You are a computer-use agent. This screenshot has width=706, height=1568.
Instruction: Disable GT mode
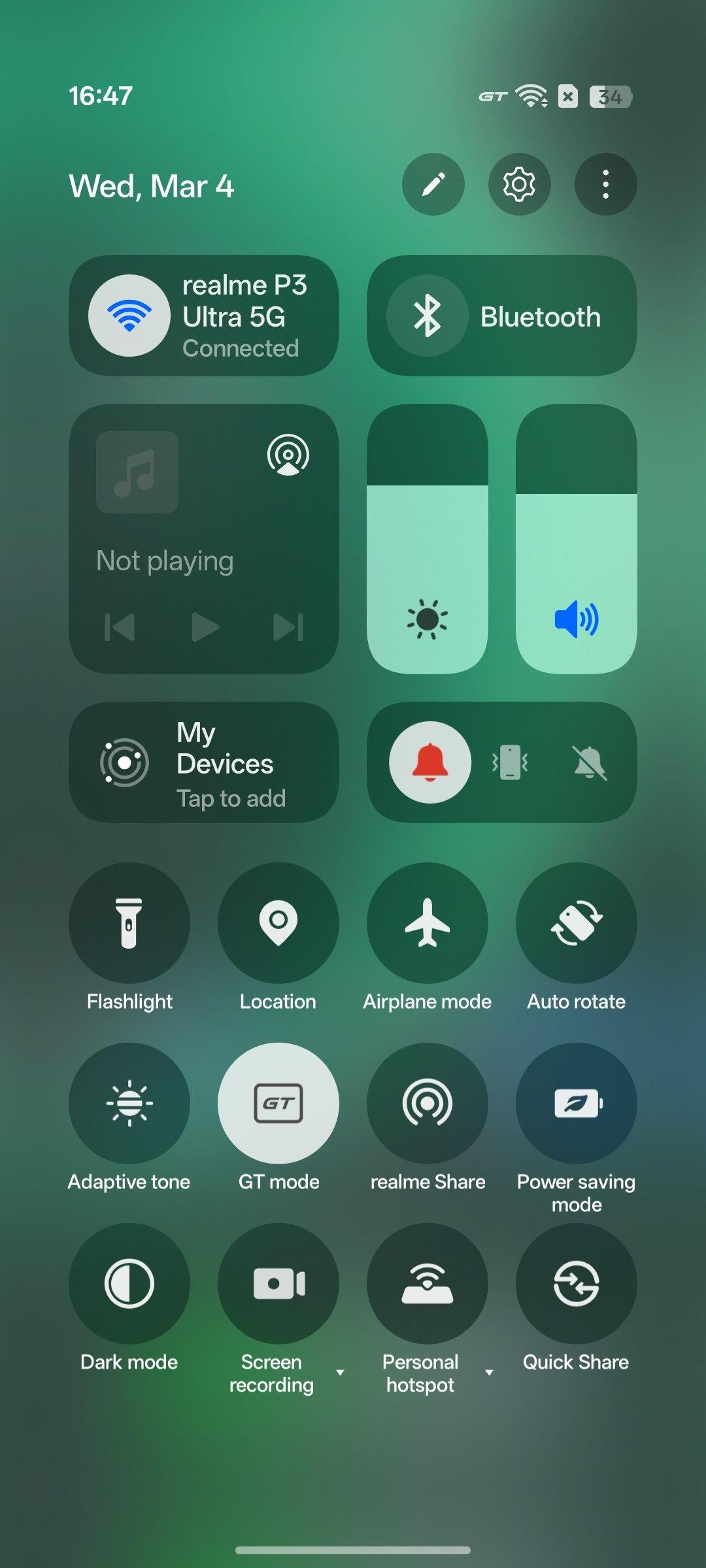(x=278, y=1103)
